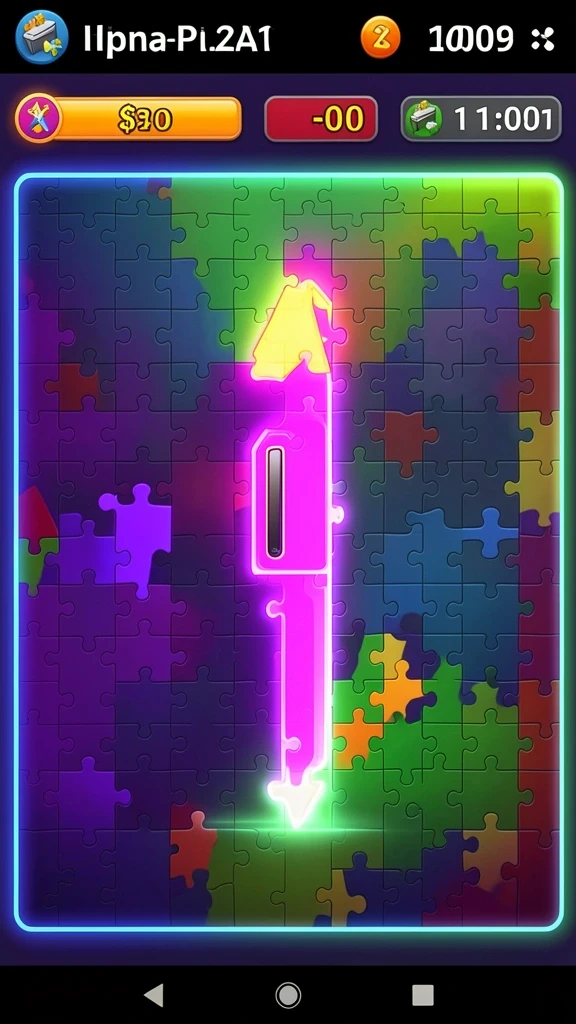
Task: Tap the star badge on the $30 bar
Action: (x=39, y=118)
